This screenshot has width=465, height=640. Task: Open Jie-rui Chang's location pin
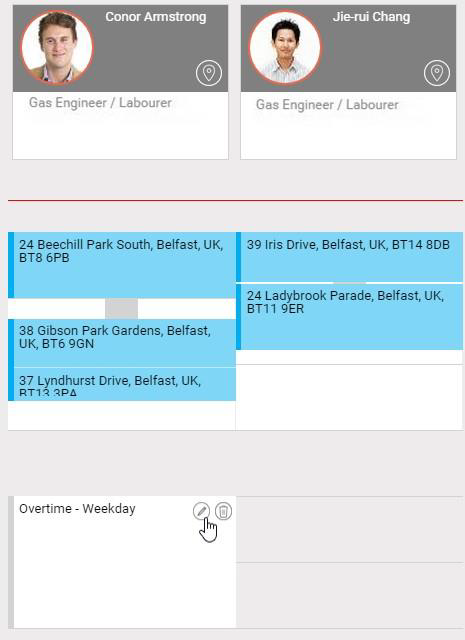point(436,73)
